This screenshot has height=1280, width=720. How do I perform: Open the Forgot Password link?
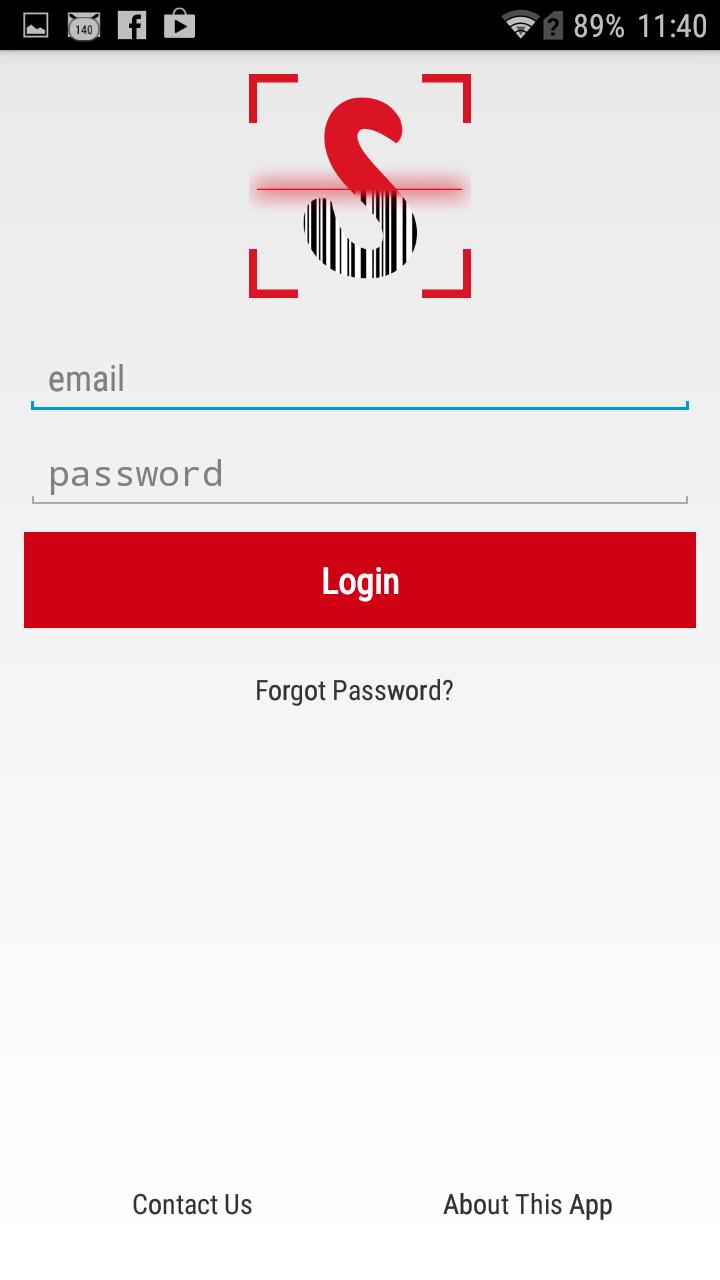(x=354, y=691)
